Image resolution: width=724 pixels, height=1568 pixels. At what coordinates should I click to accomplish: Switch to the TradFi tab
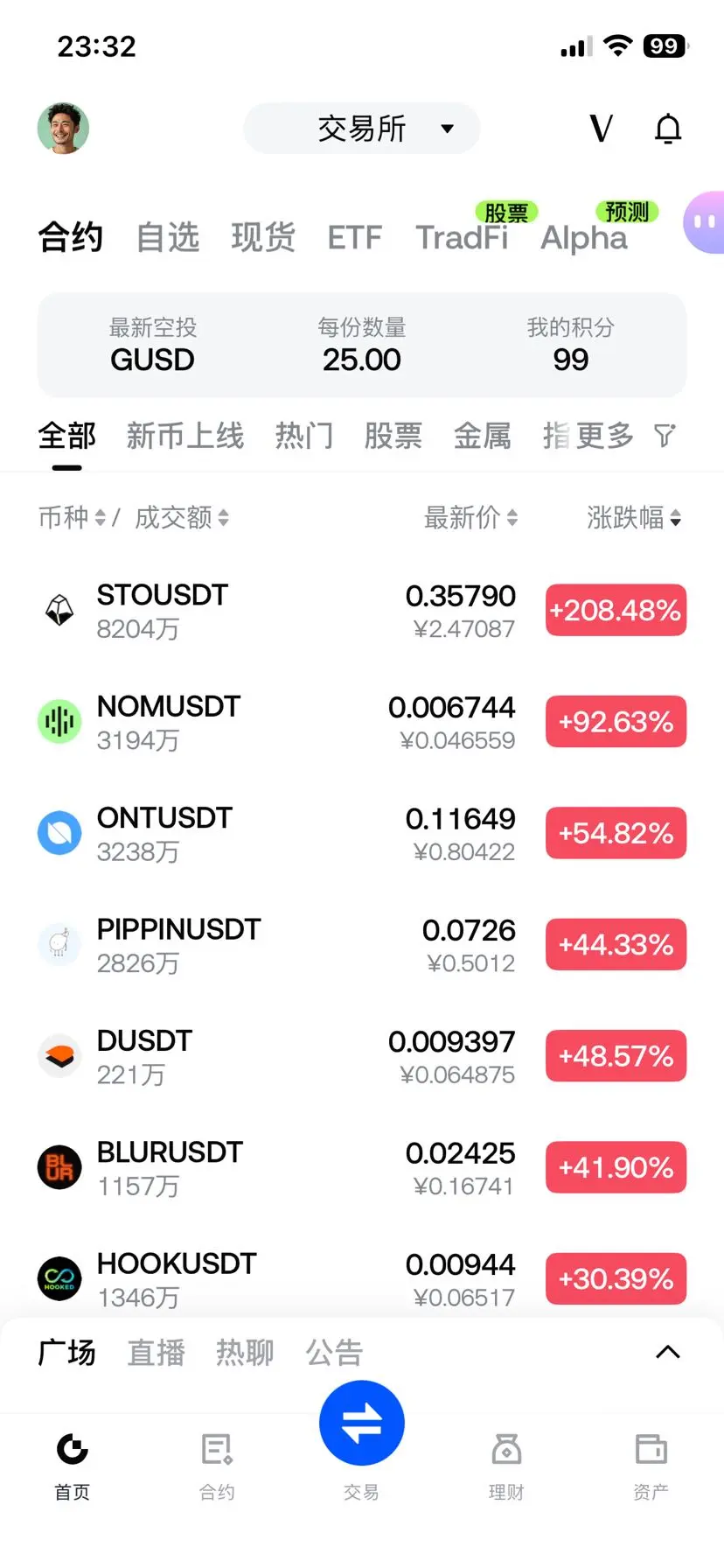(462, 237)
